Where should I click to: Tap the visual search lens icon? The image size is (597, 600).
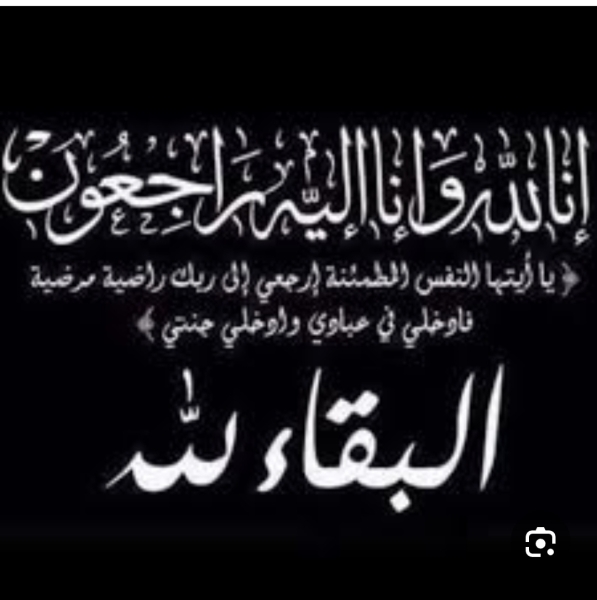pyautogui.click(x=540, y=542)
